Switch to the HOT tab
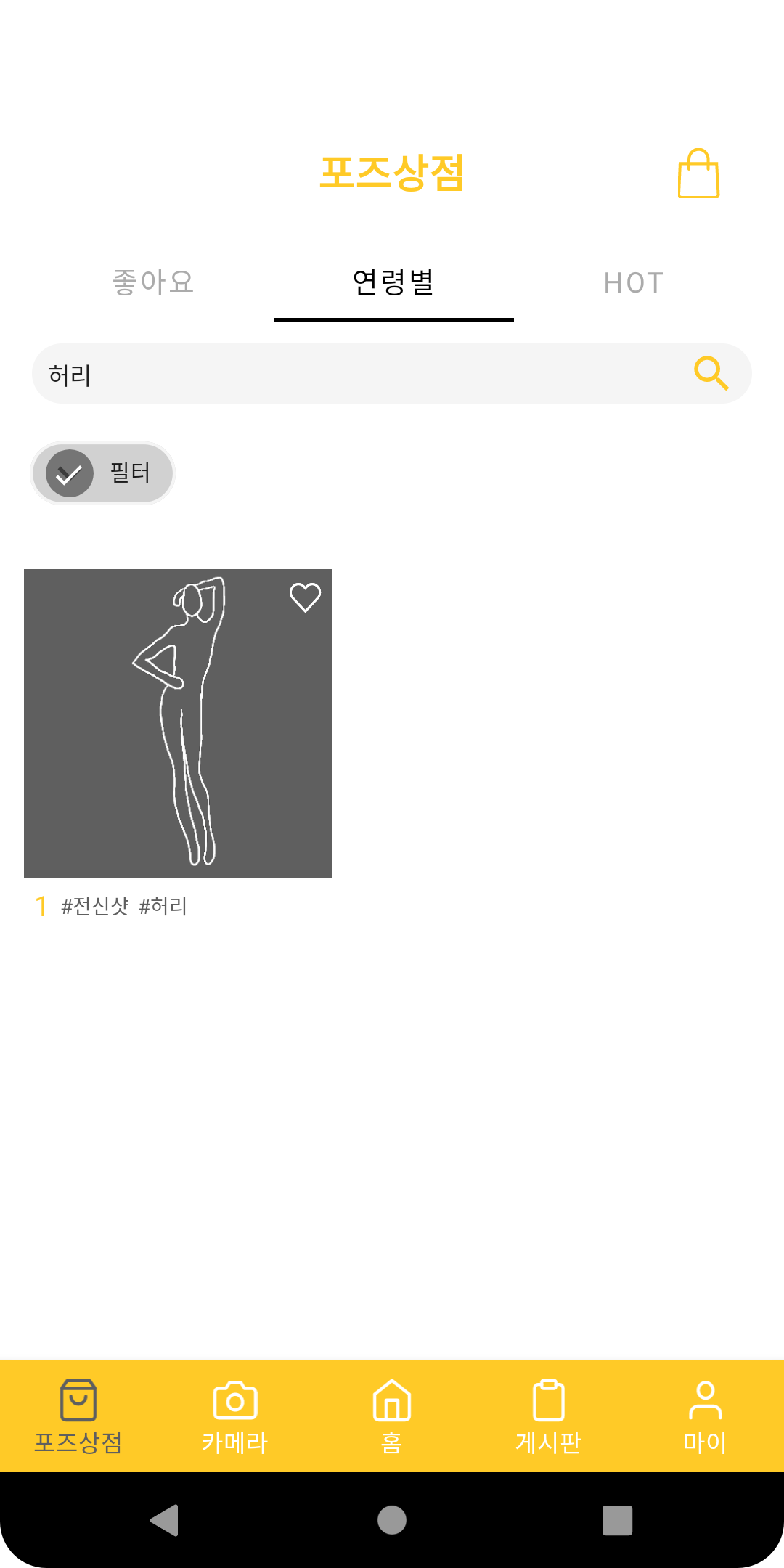Viewport: 784px width, 1568px height. (634, 283)
